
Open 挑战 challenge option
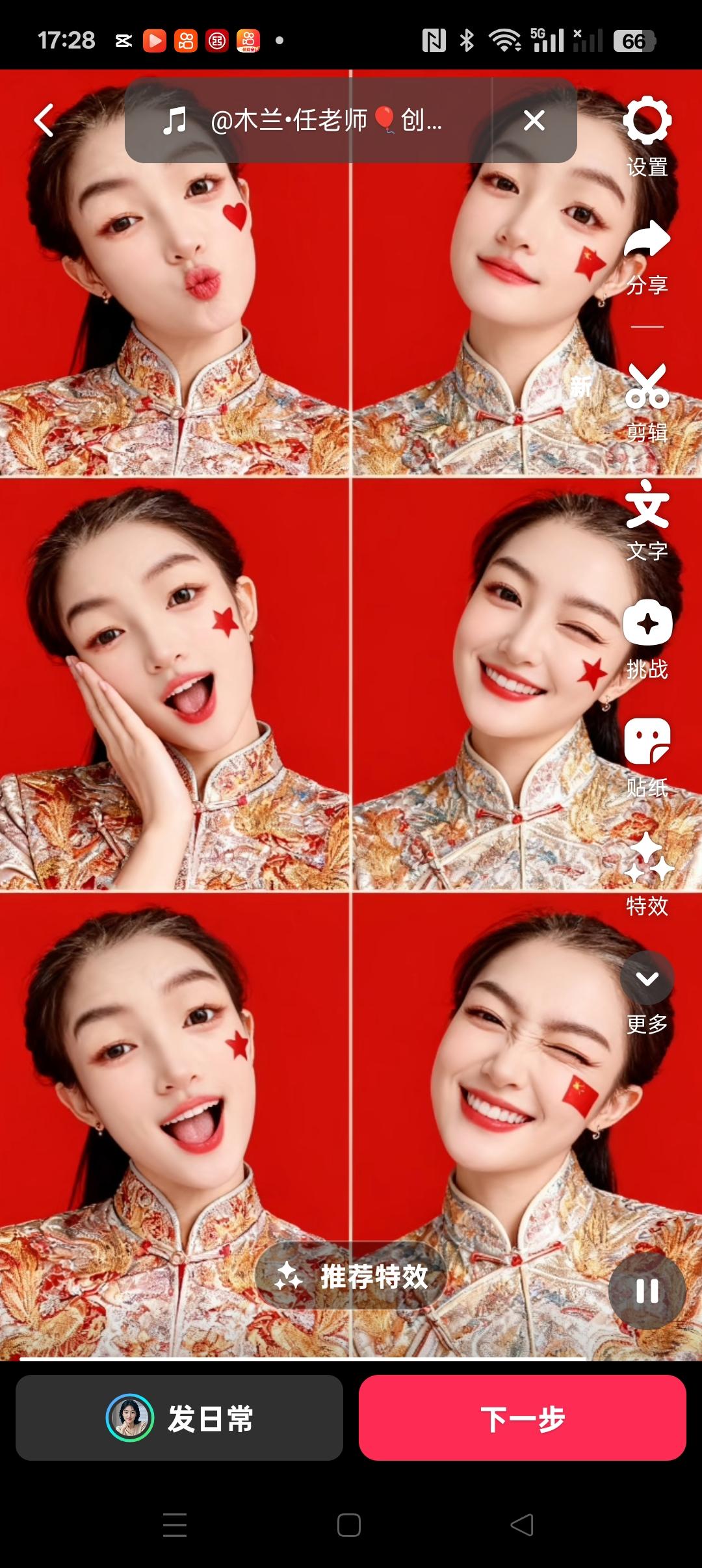click(647, 638)
